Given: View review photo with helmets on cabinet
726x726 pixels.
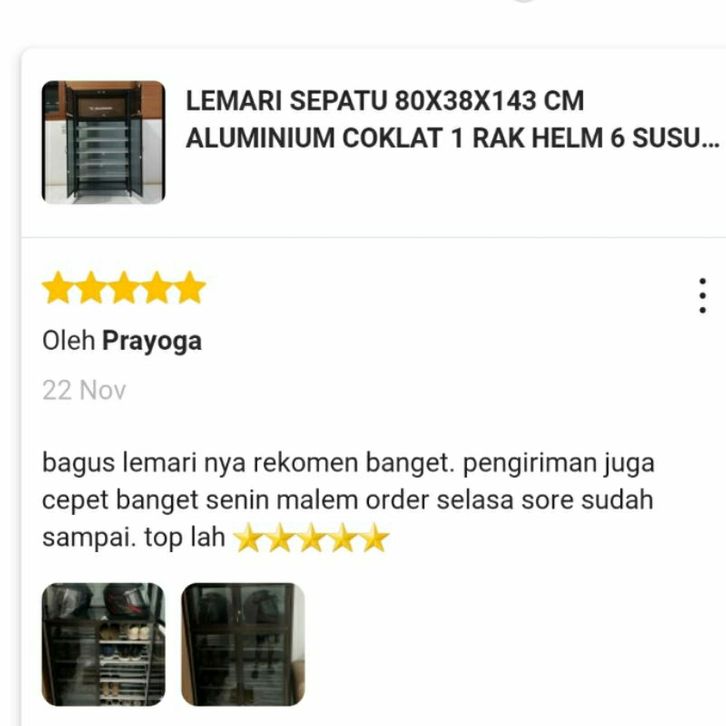Looking at the screenshot, I should pos(103,644).
